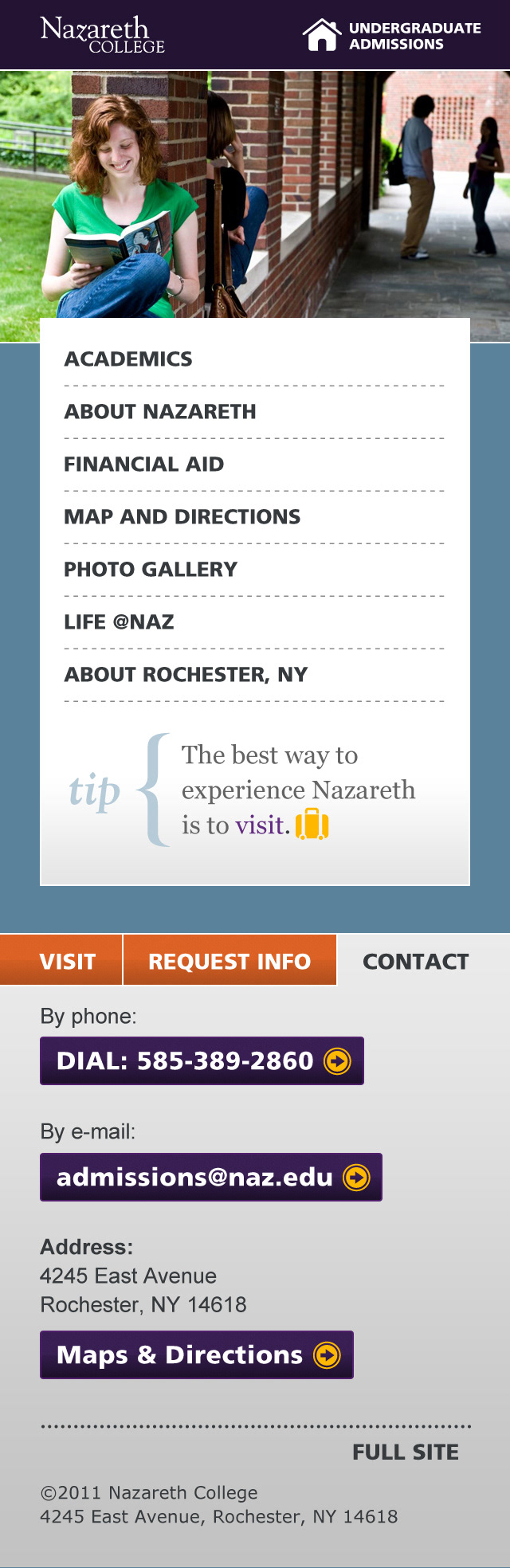Viewport: 510px width, 1568px height.
Task: Select the Contact tab
Action: click(x=415, y=962)
